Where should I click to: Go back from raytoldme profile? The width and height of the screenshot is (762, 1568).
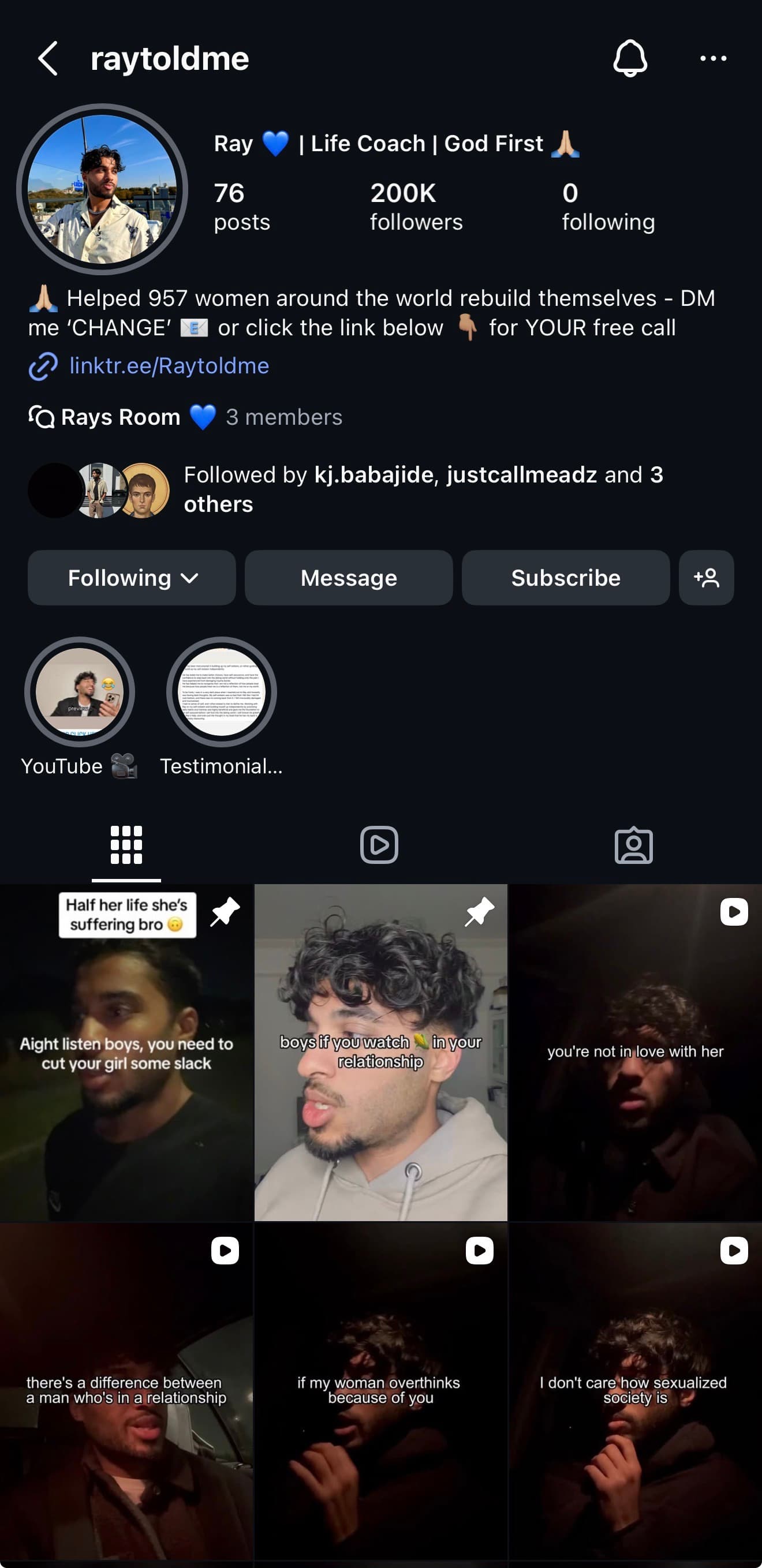(47, 58)
